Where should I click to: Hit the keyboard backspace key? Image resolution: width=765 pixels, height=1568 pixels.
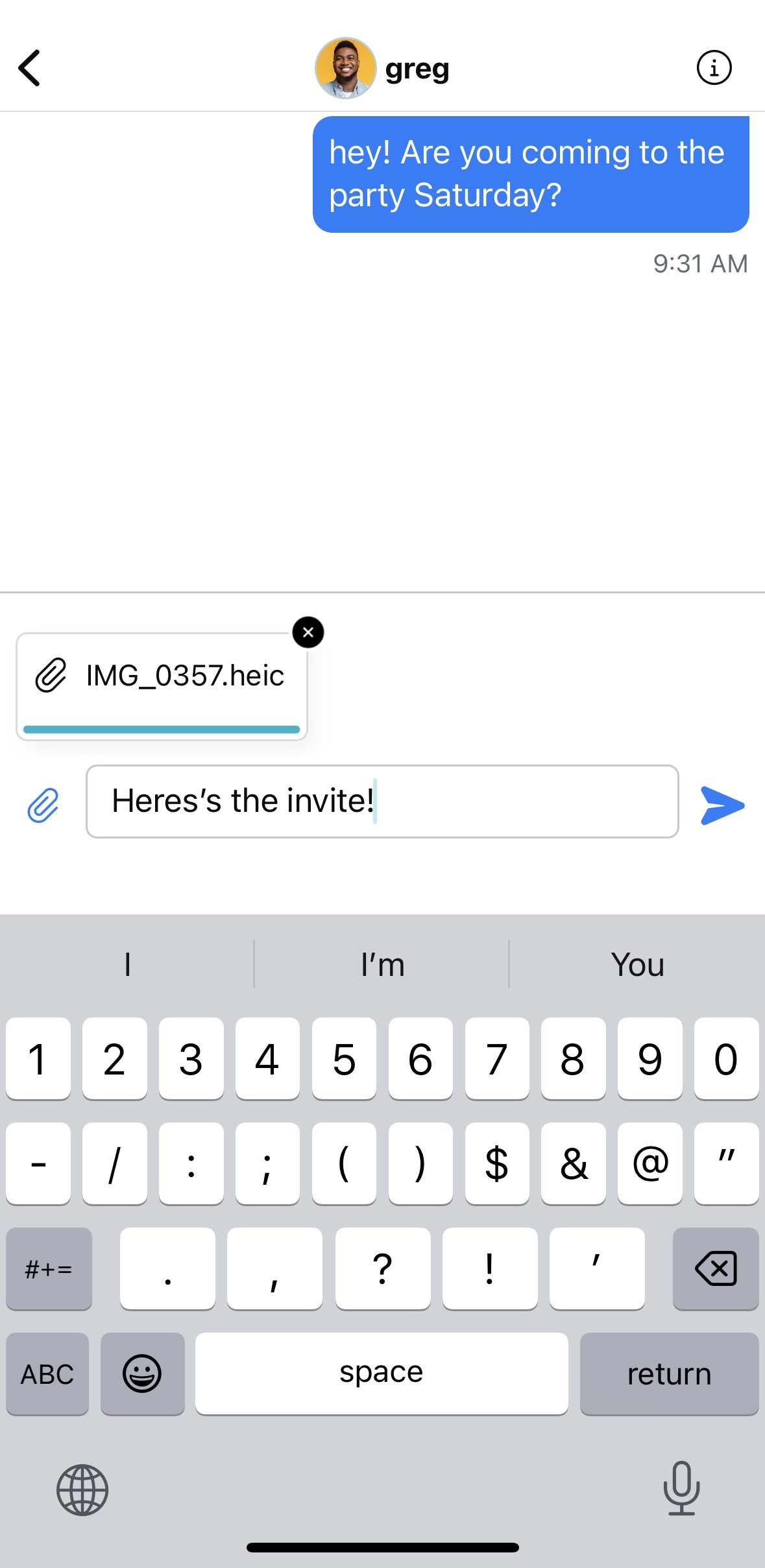(x=716, y=1268)
